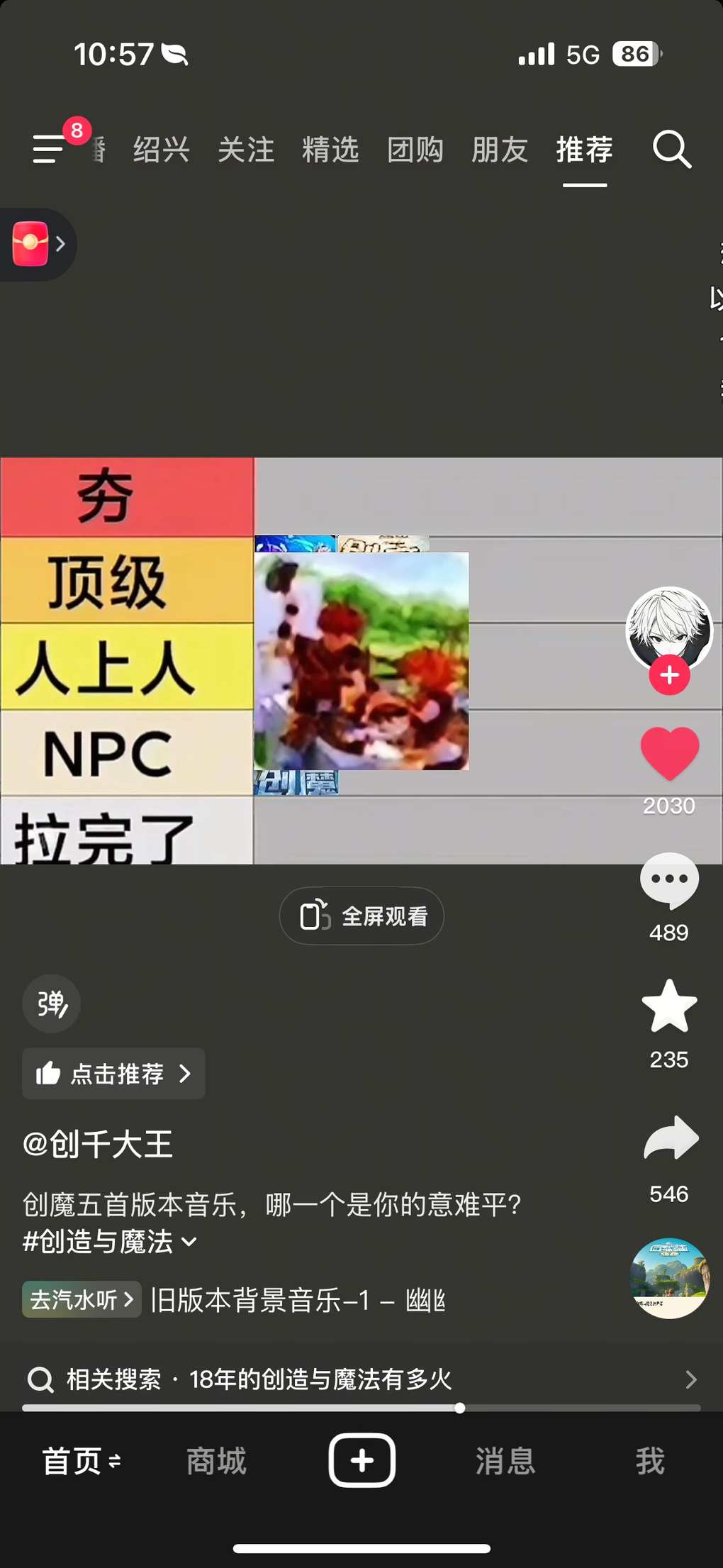Switch to the 关注 tab
This screenshot has width=723, height=1568.
coord(246,150)
